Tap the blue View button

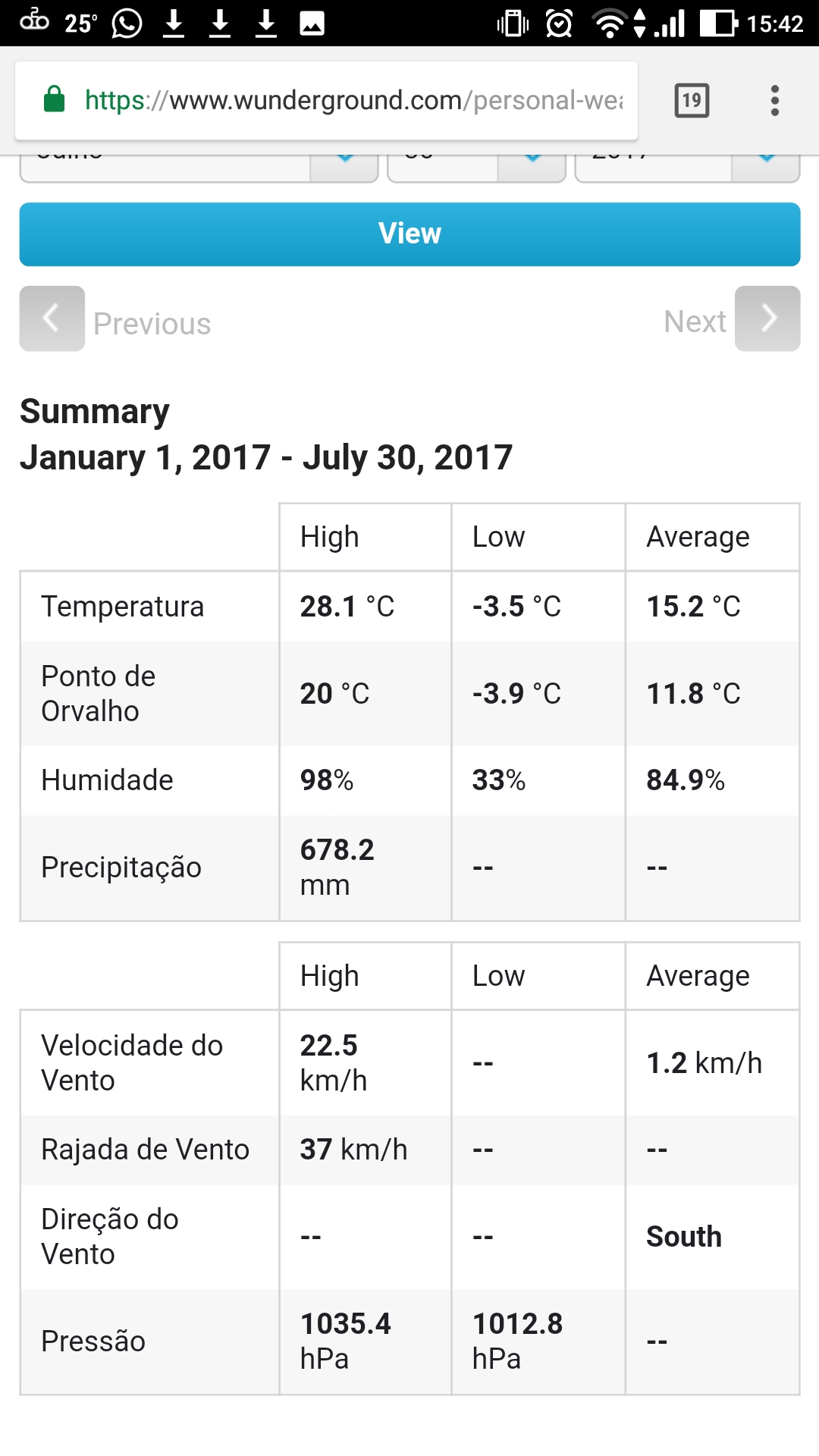(409, 234)
